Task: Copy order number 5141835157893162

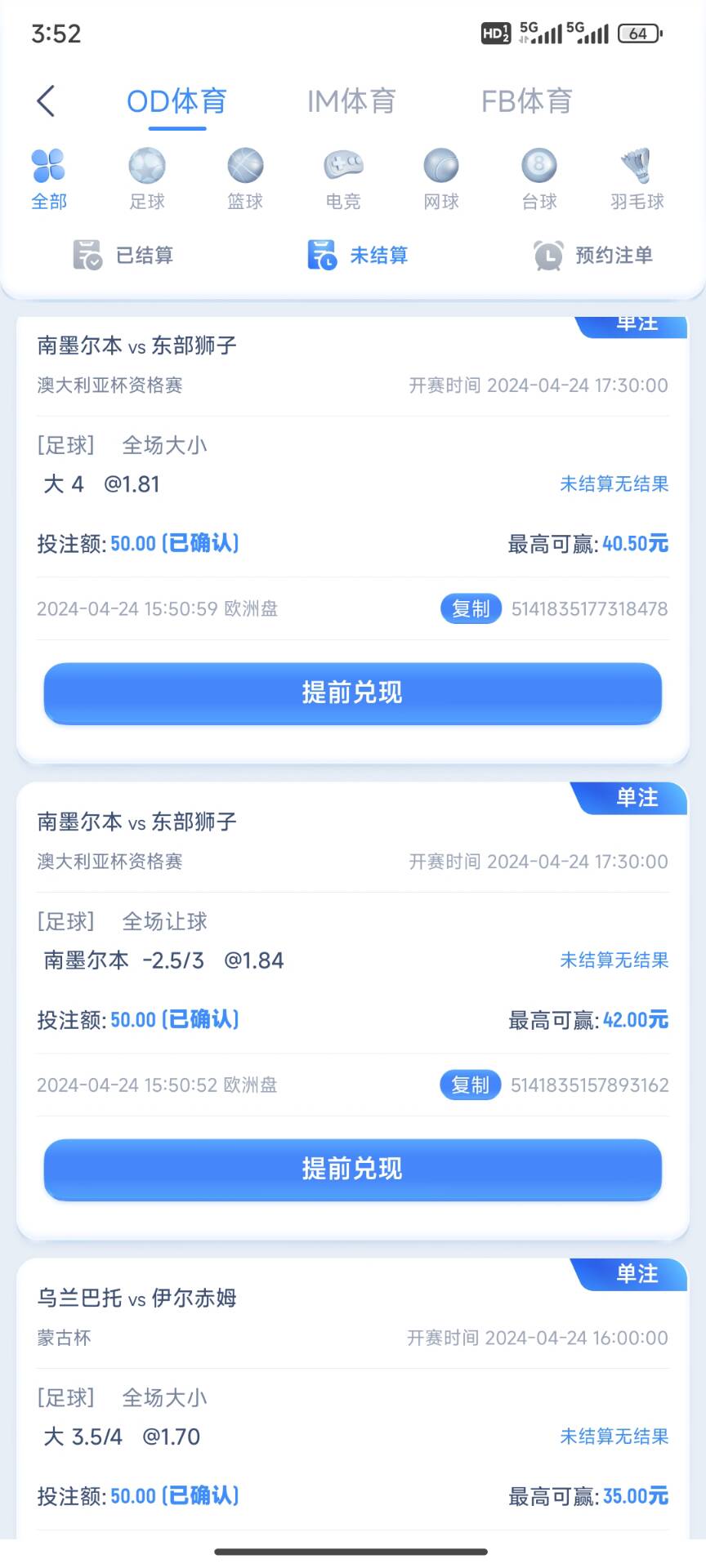Action: point(471,1085)
